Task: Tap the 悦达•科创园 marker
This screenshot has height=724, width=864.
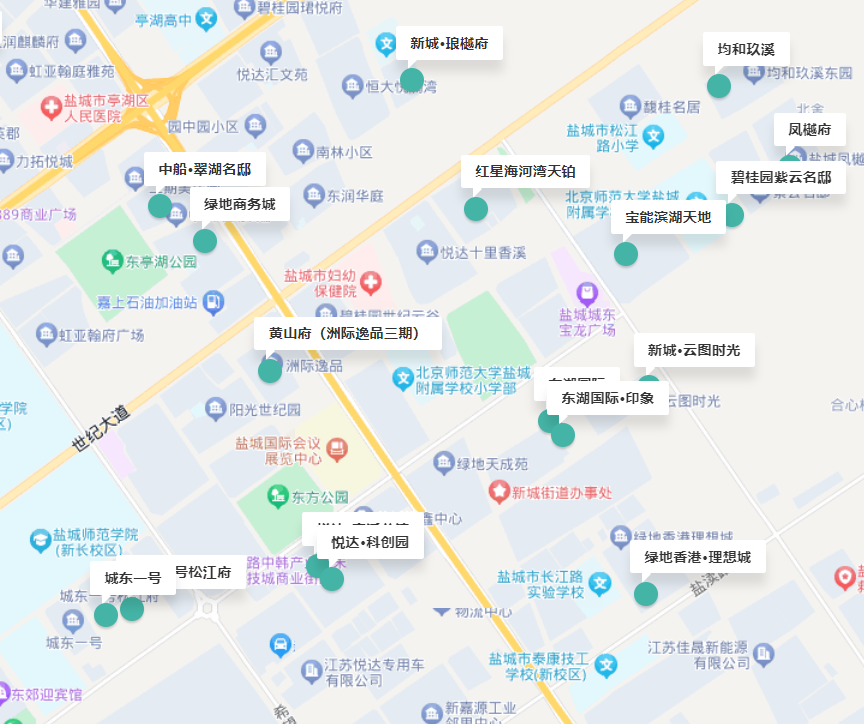Action: [332, 578]
